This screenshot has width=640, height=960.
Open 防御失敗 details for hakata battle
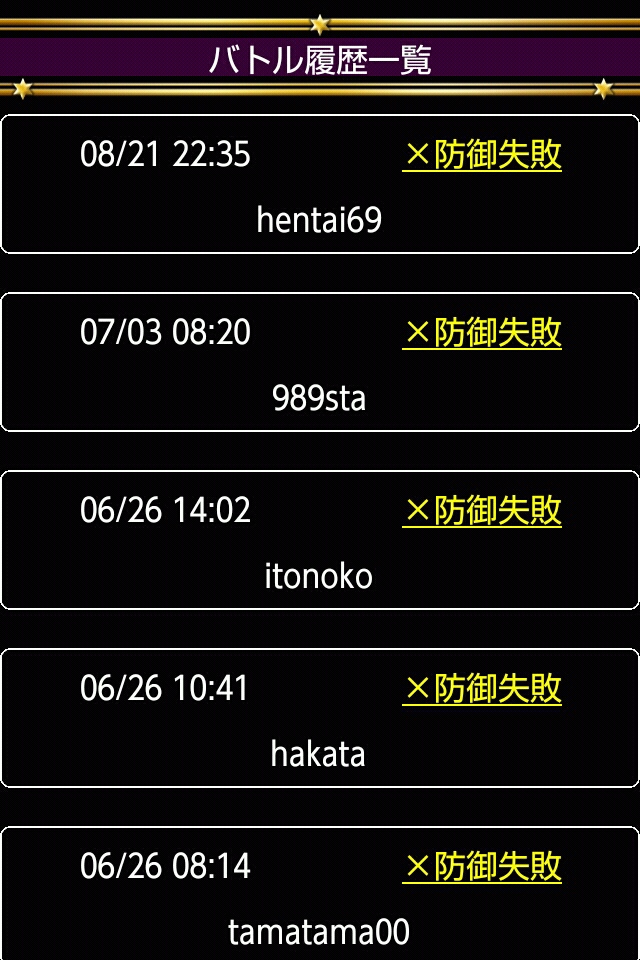482,689
